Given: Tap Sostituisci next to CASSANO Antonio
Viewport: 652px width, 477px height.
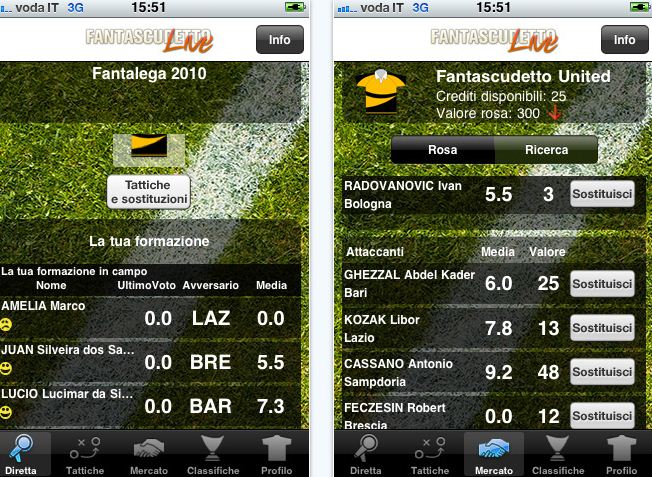Looking at the screenshot, I should click(602, 372).
